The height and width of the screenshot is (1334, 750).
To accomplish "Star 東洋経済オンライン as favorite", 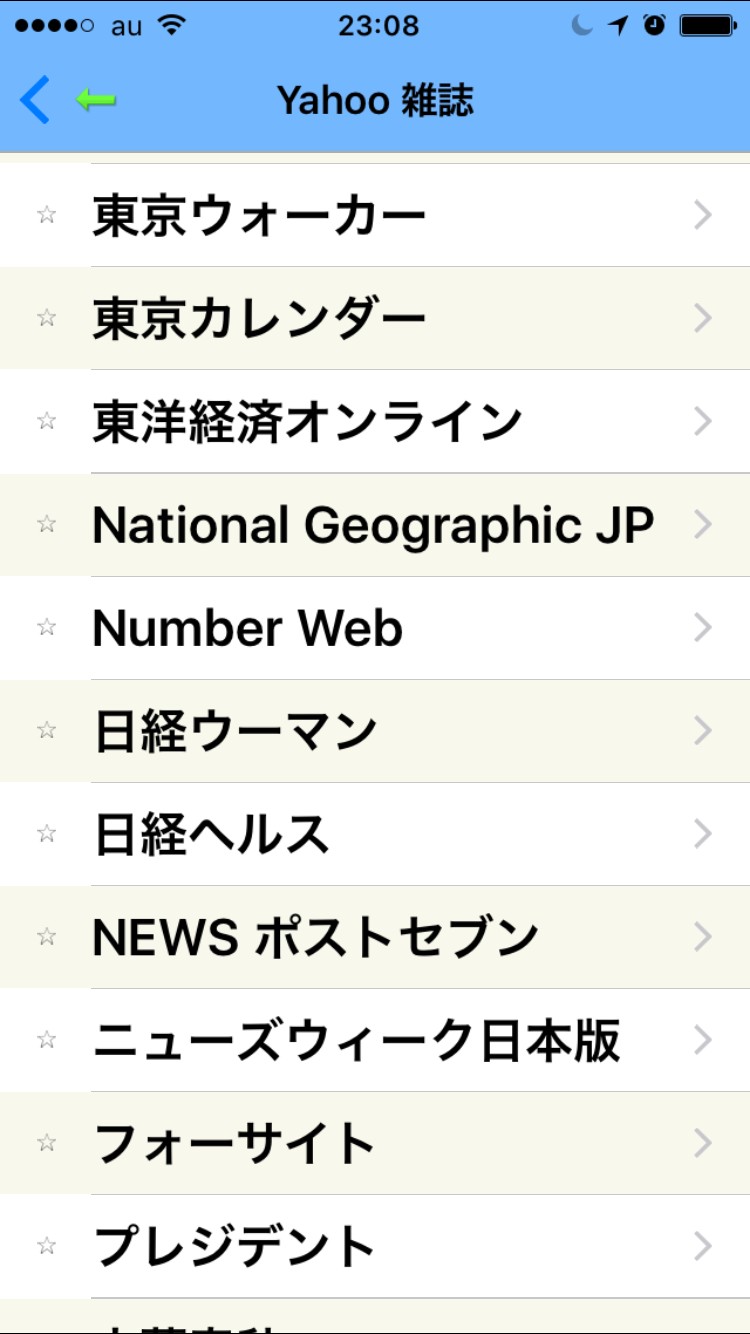I will pos(46,420).
